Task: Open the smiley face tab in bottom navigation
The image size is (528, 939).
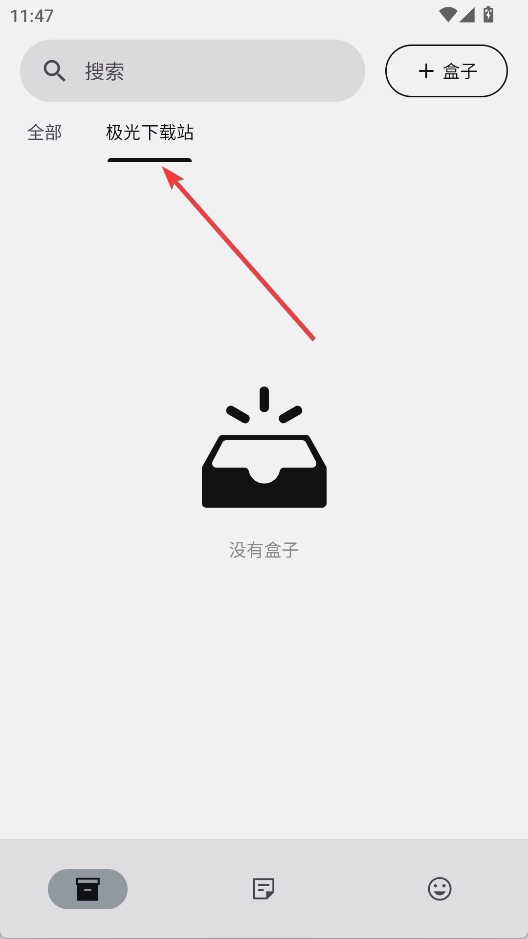Action: point(439,889)
